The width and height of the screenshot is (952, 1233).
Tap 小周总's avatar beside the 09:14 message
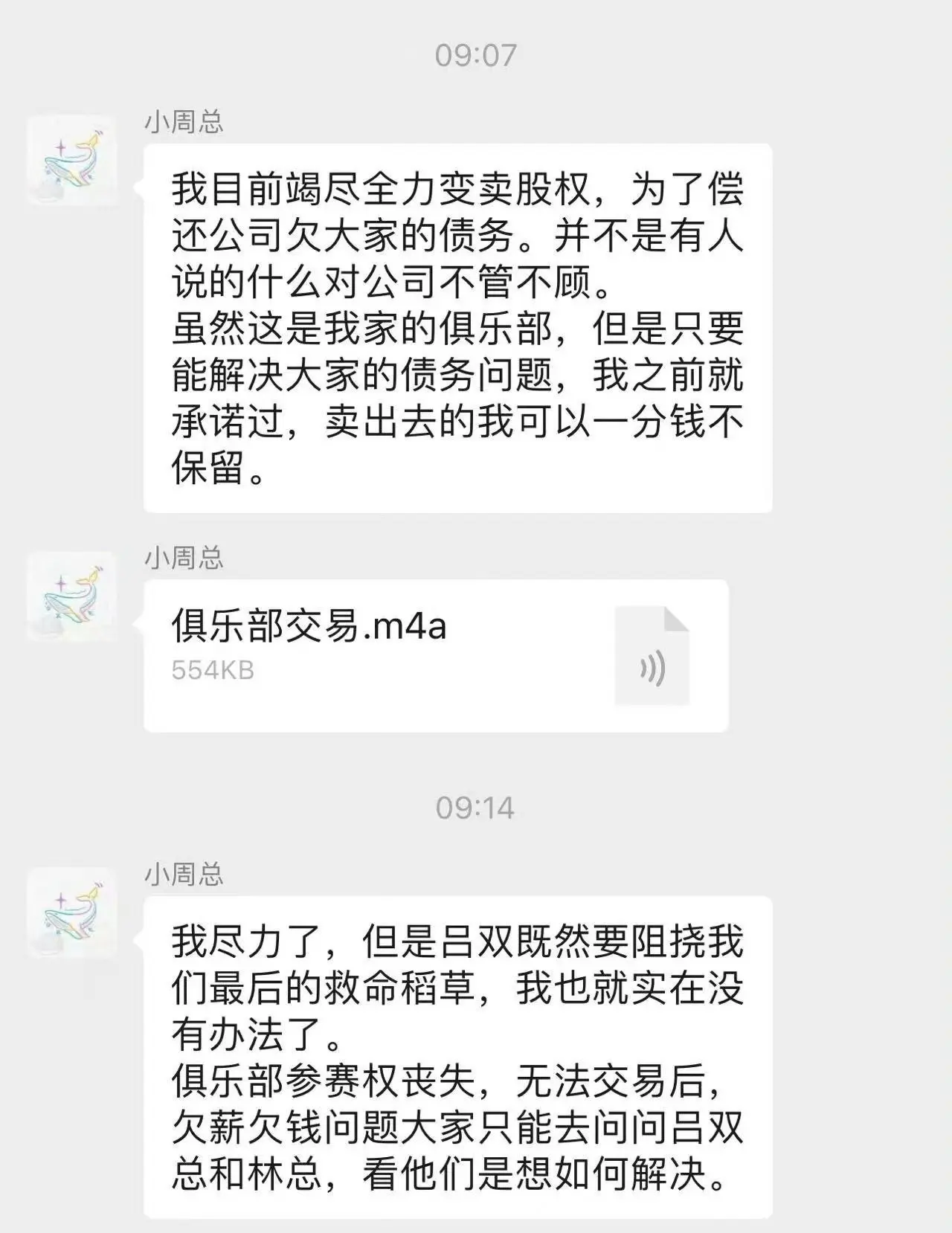pyautogui.click(x=72, y=912)
